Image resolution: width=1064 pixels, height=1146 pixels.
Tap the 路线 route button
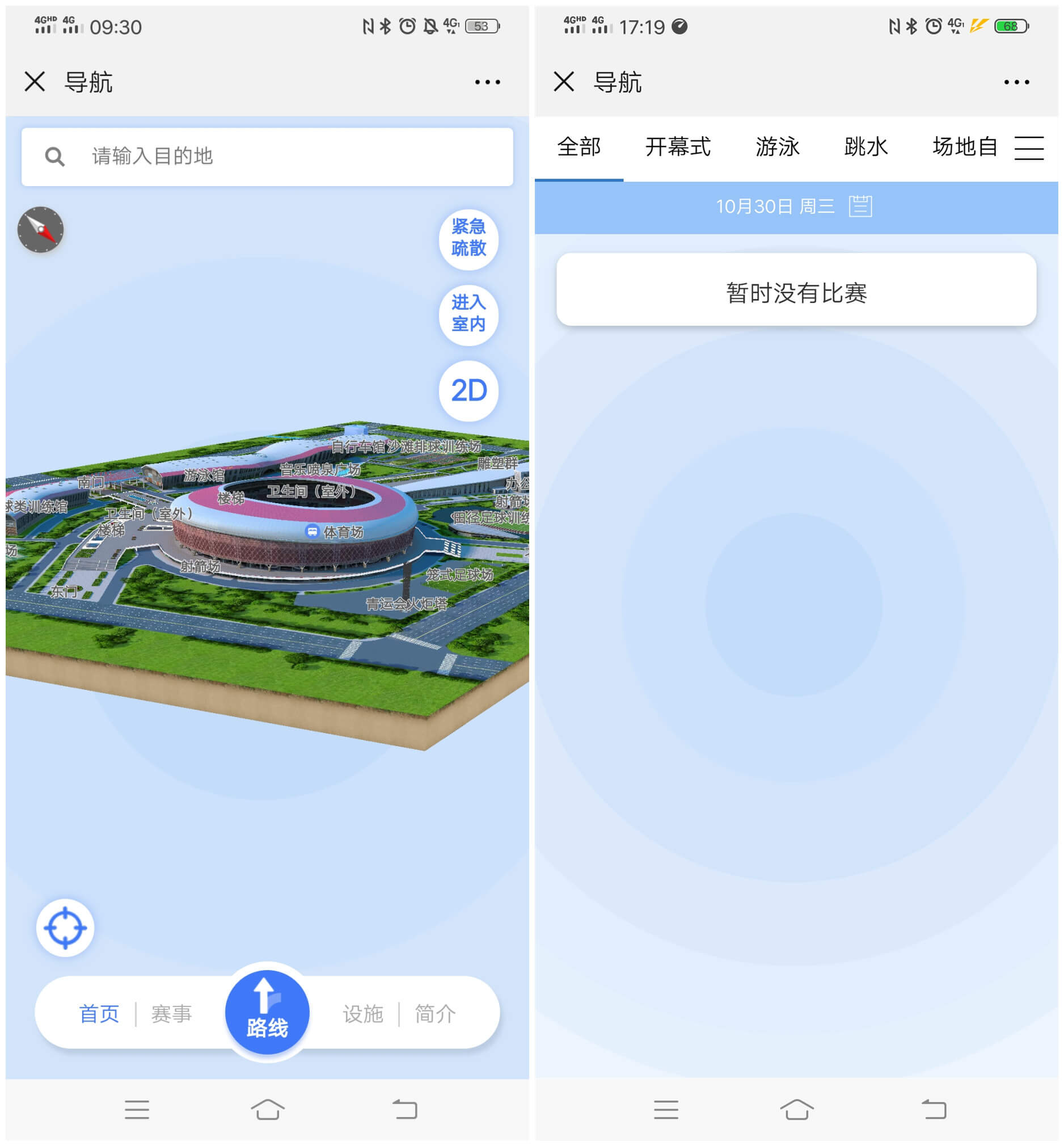click(267, 1012)
